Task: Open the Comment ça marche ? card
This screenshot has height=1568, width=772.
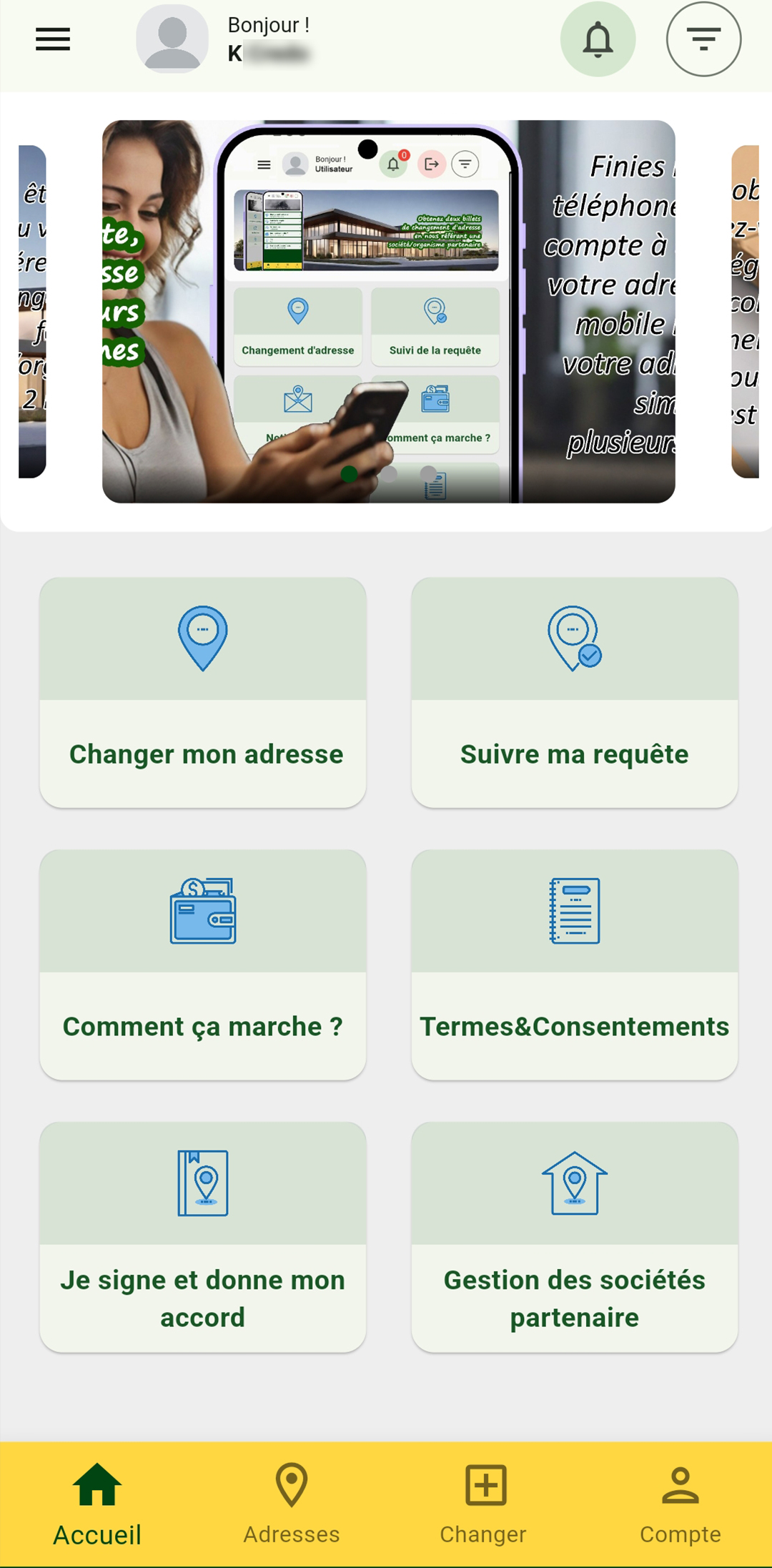Action: 203,965
